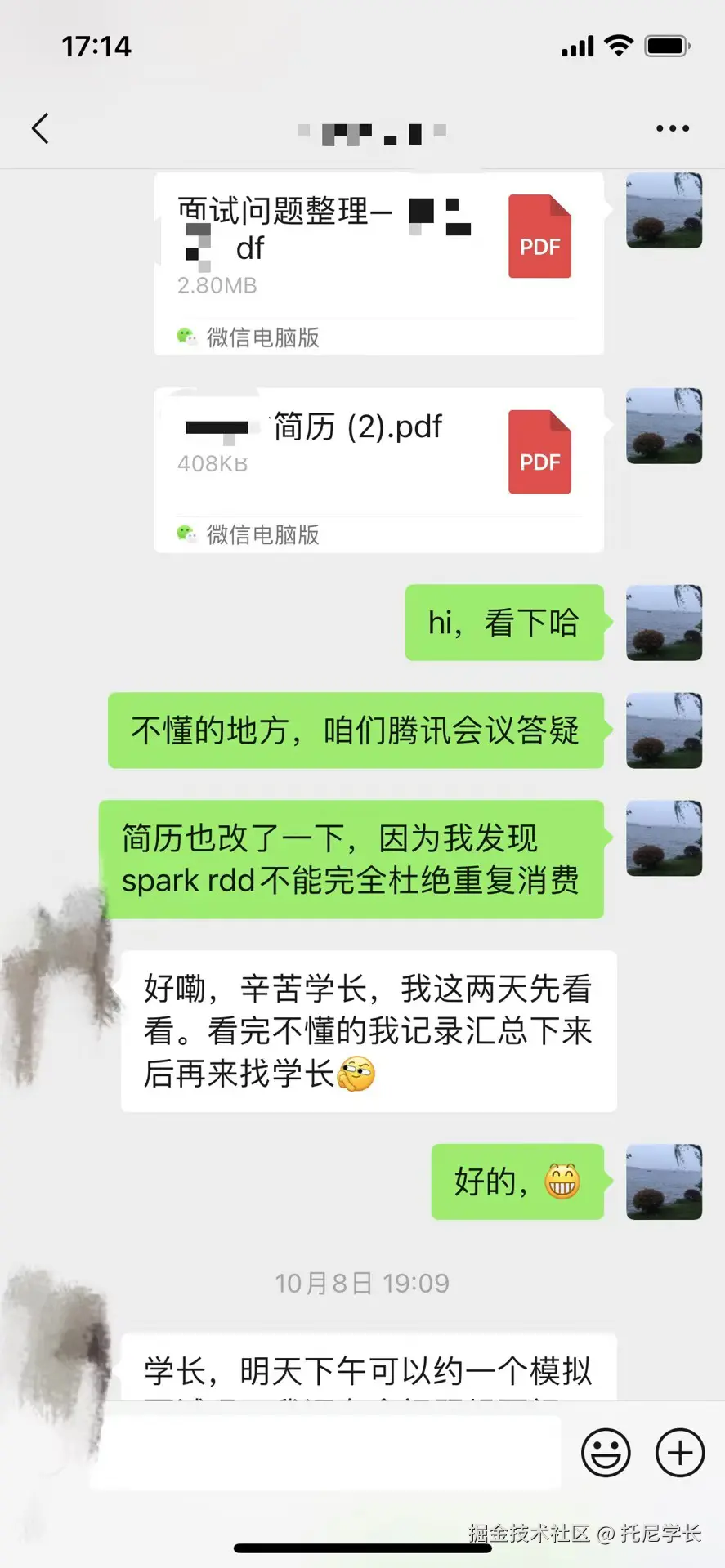The width and height of the screenshot is (725, 1568).
Task: Tap the sender's avatar next to the PDF message
Action: [x=664, y=210]
